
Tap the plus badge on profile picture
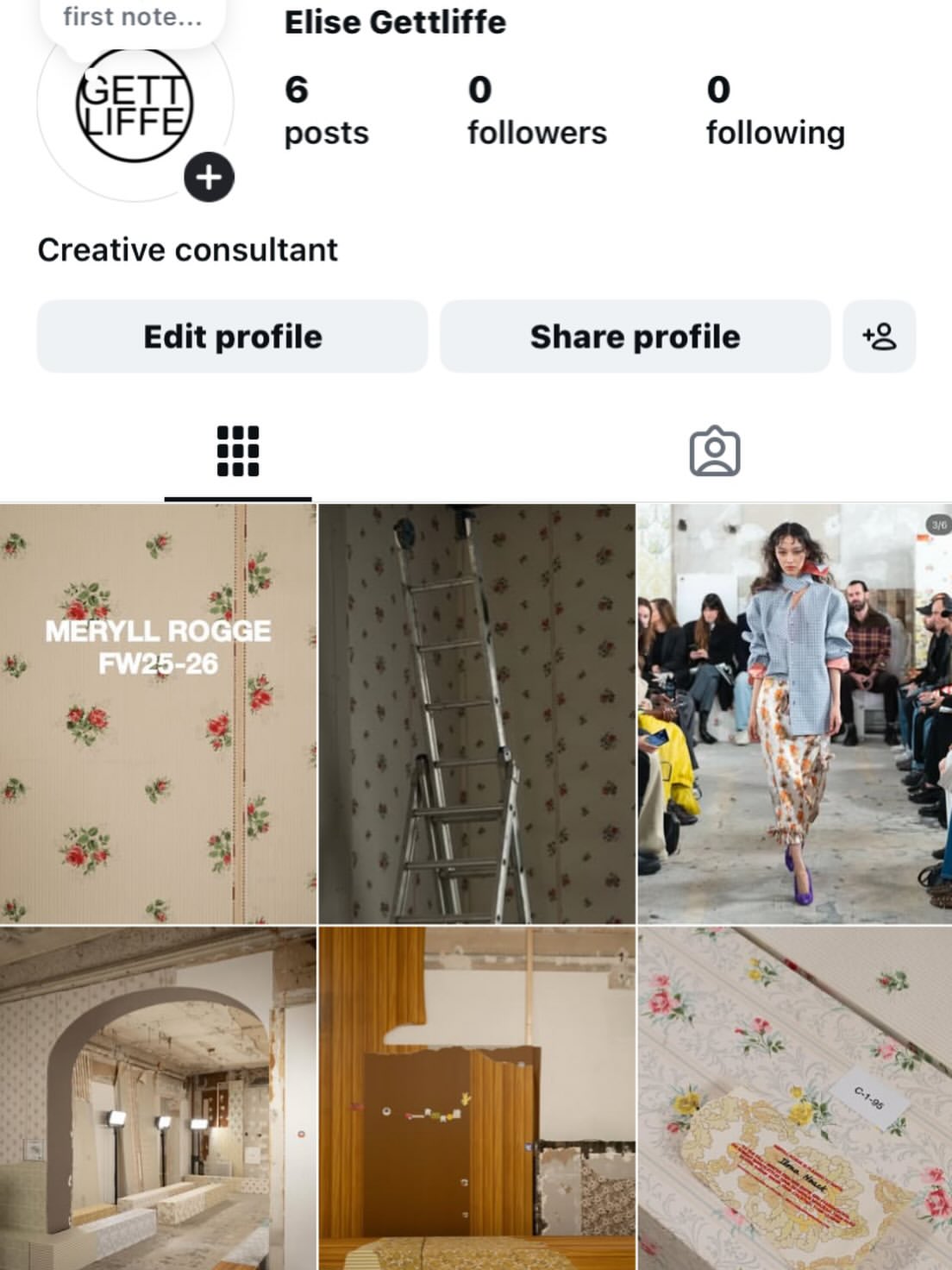pyautogui.click(x=209, y=178)
